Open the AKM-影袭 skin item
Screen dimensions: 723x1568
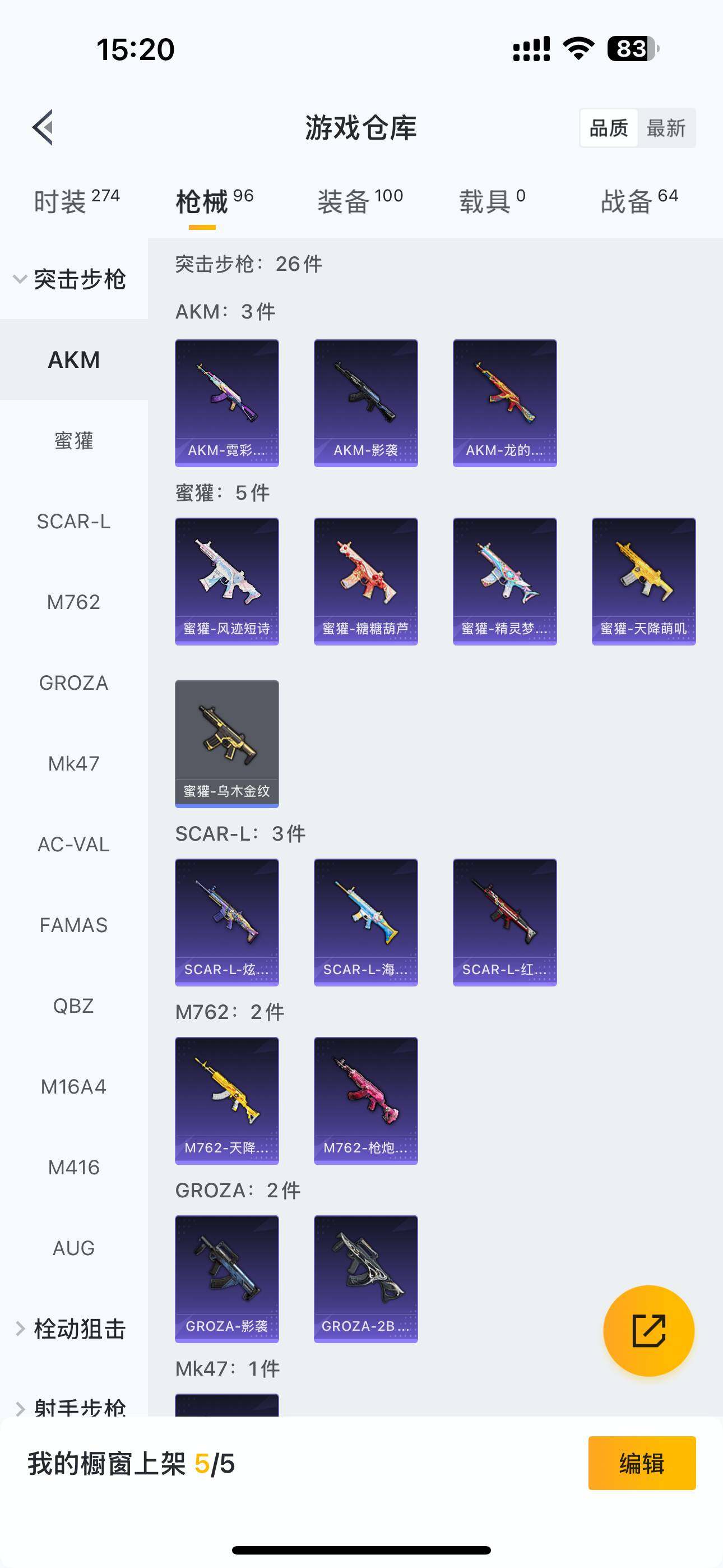[x=366, y=403]
